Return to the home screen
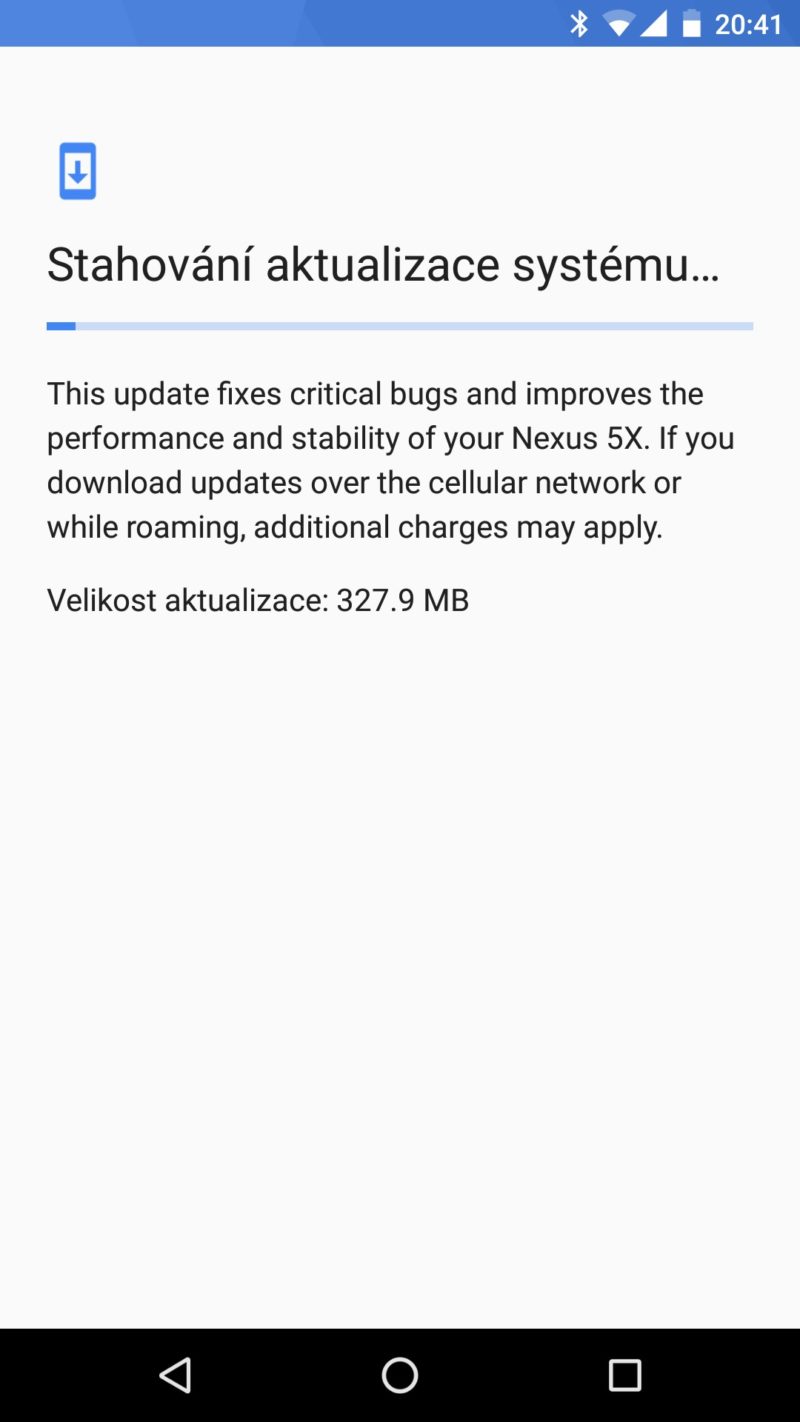 [x=400, y=1375]
